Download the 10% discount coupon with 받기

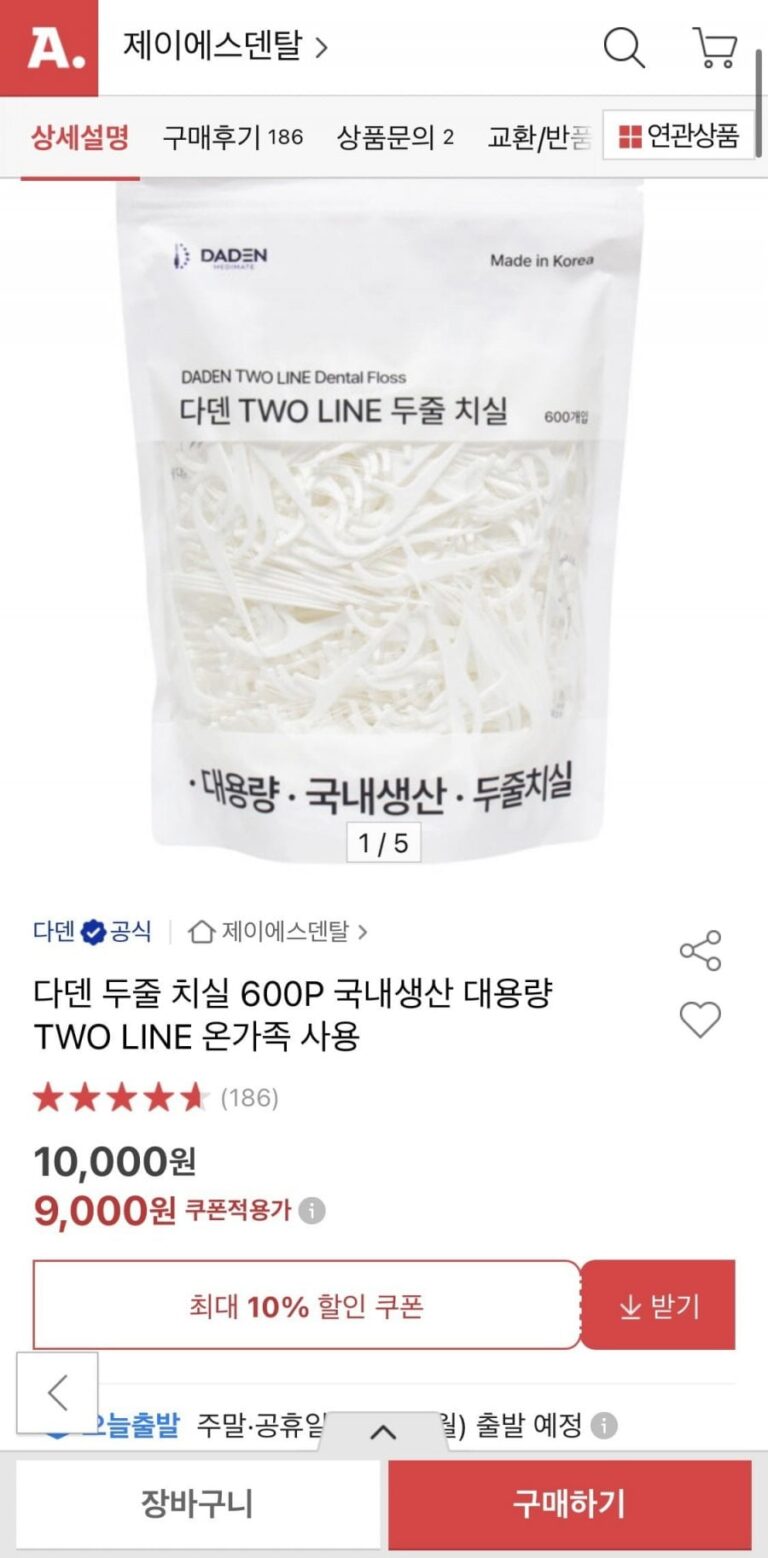[x=658, y=1306]
